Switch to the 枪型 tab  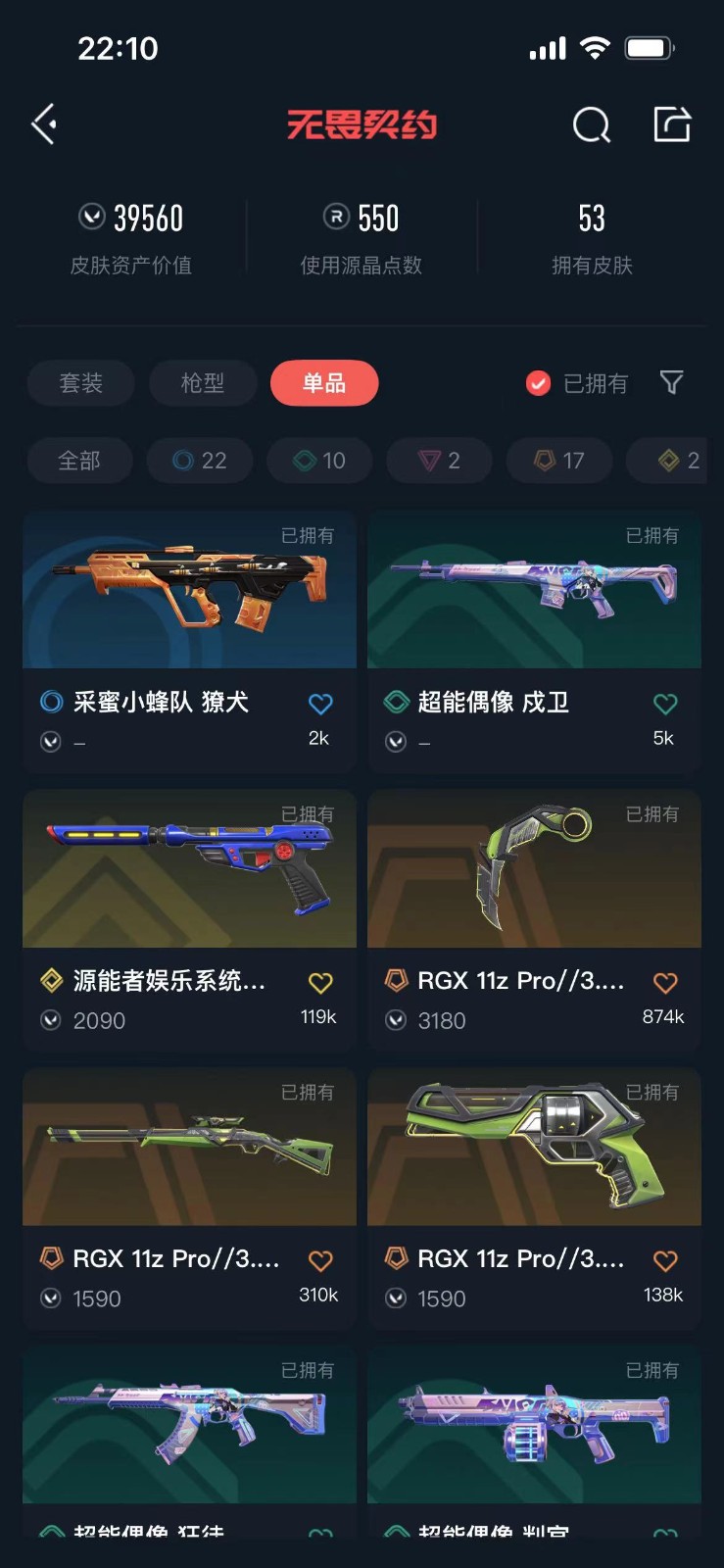203,383
